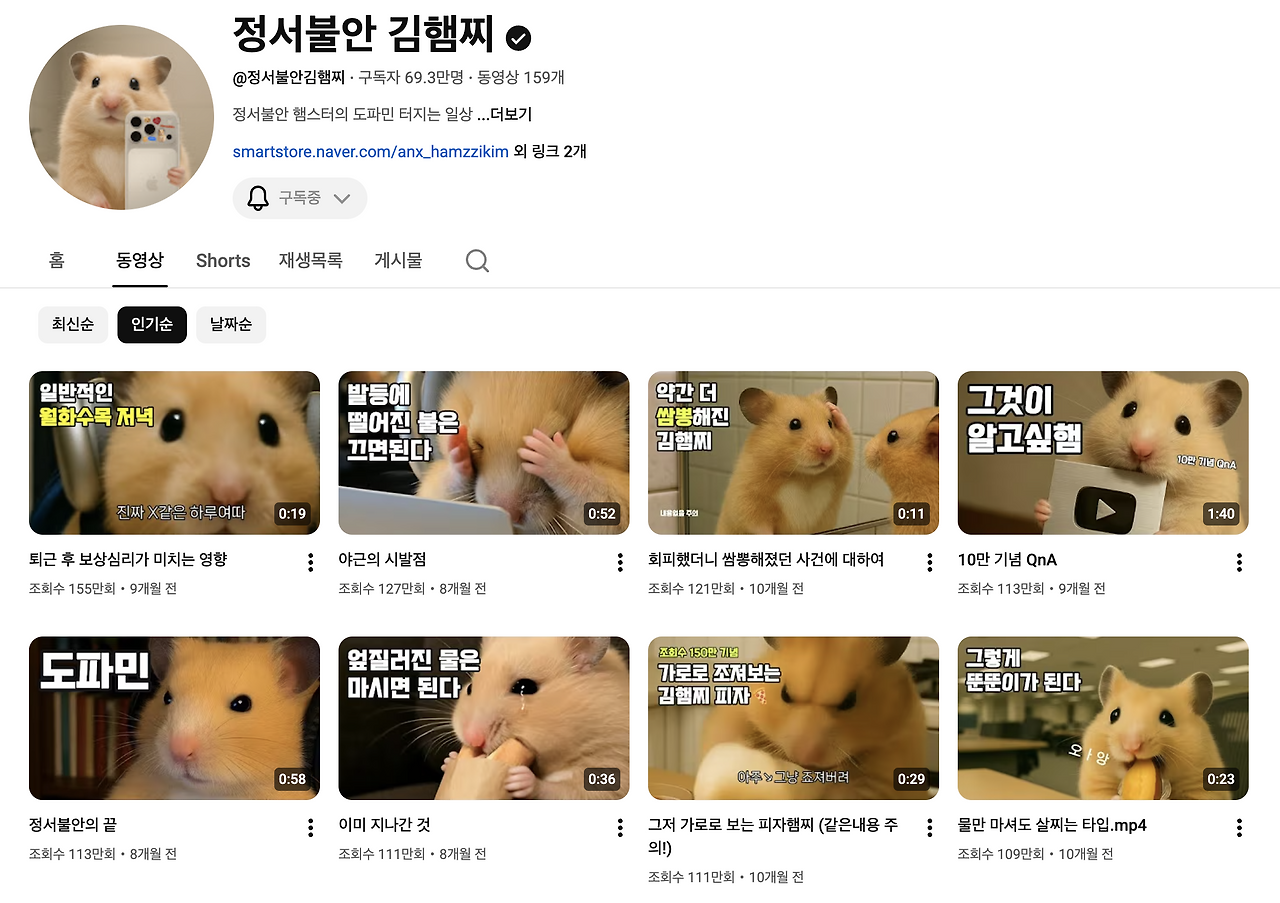Switch to the 홈 tab

click(x=57, y=261)
